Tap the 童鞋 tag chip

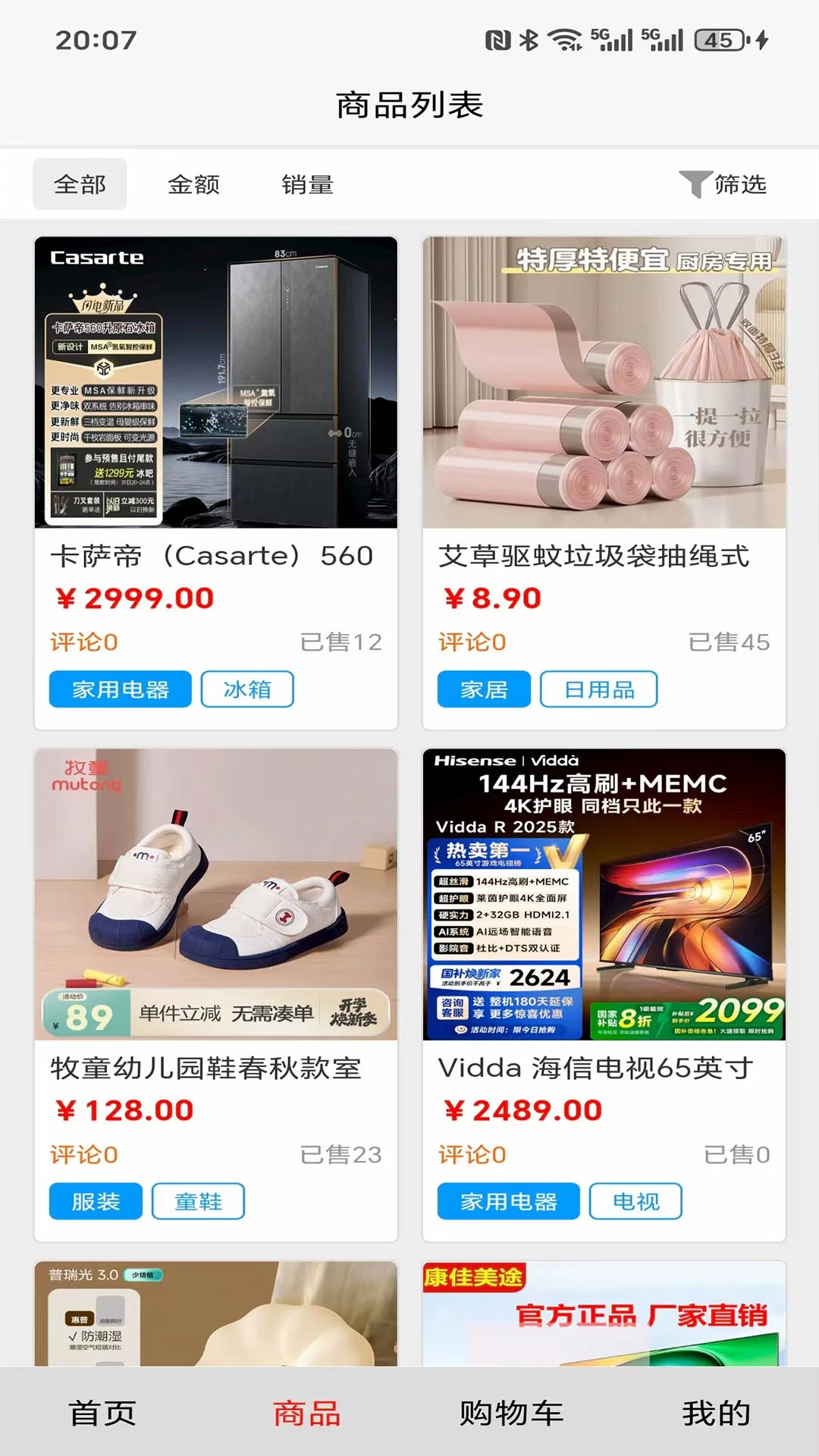tap(198, 1201)
